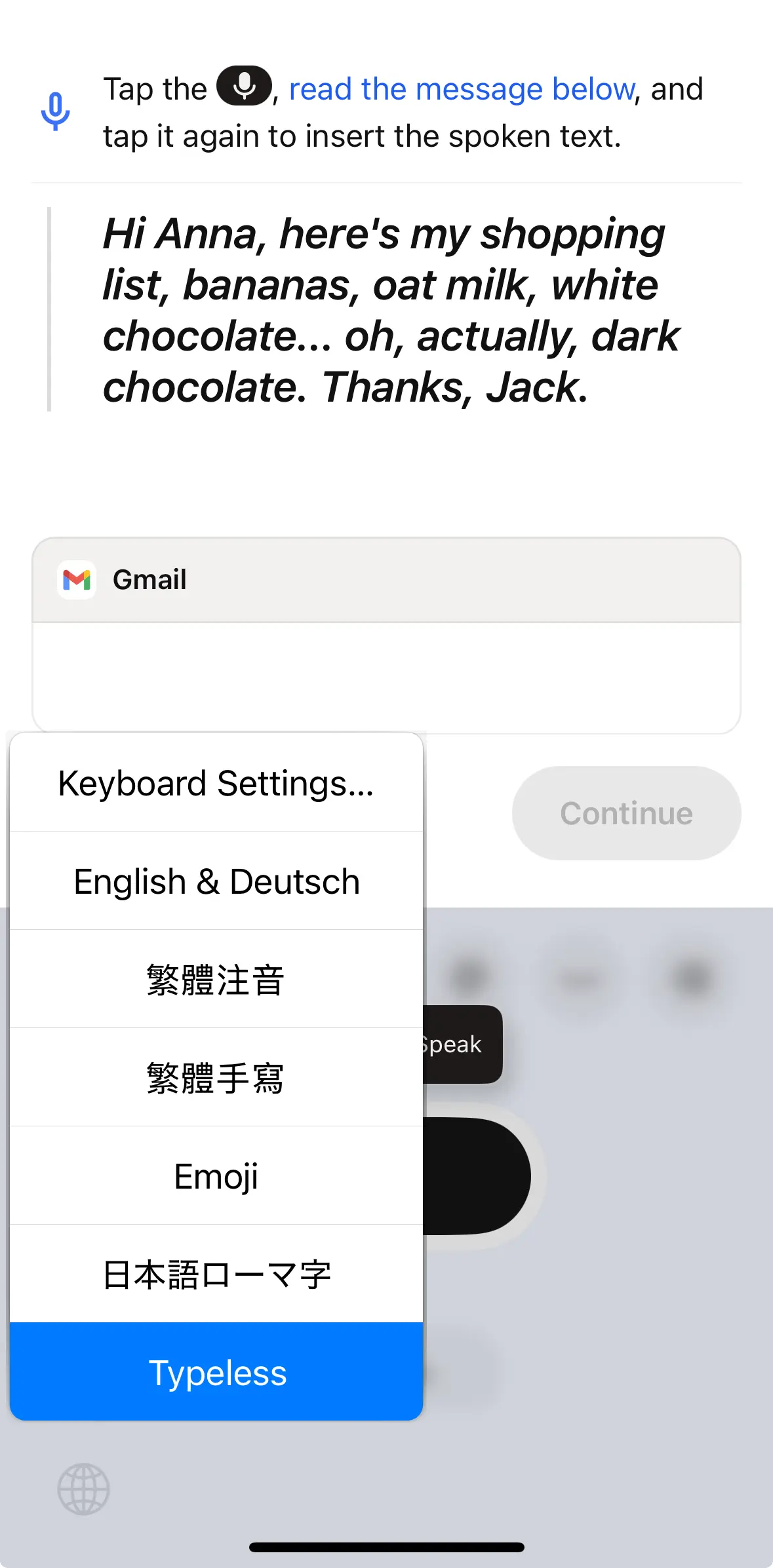Select the 繁體注音 keyboard
The width and height of the screenshot is (773, 1568).
click(216, 980)
